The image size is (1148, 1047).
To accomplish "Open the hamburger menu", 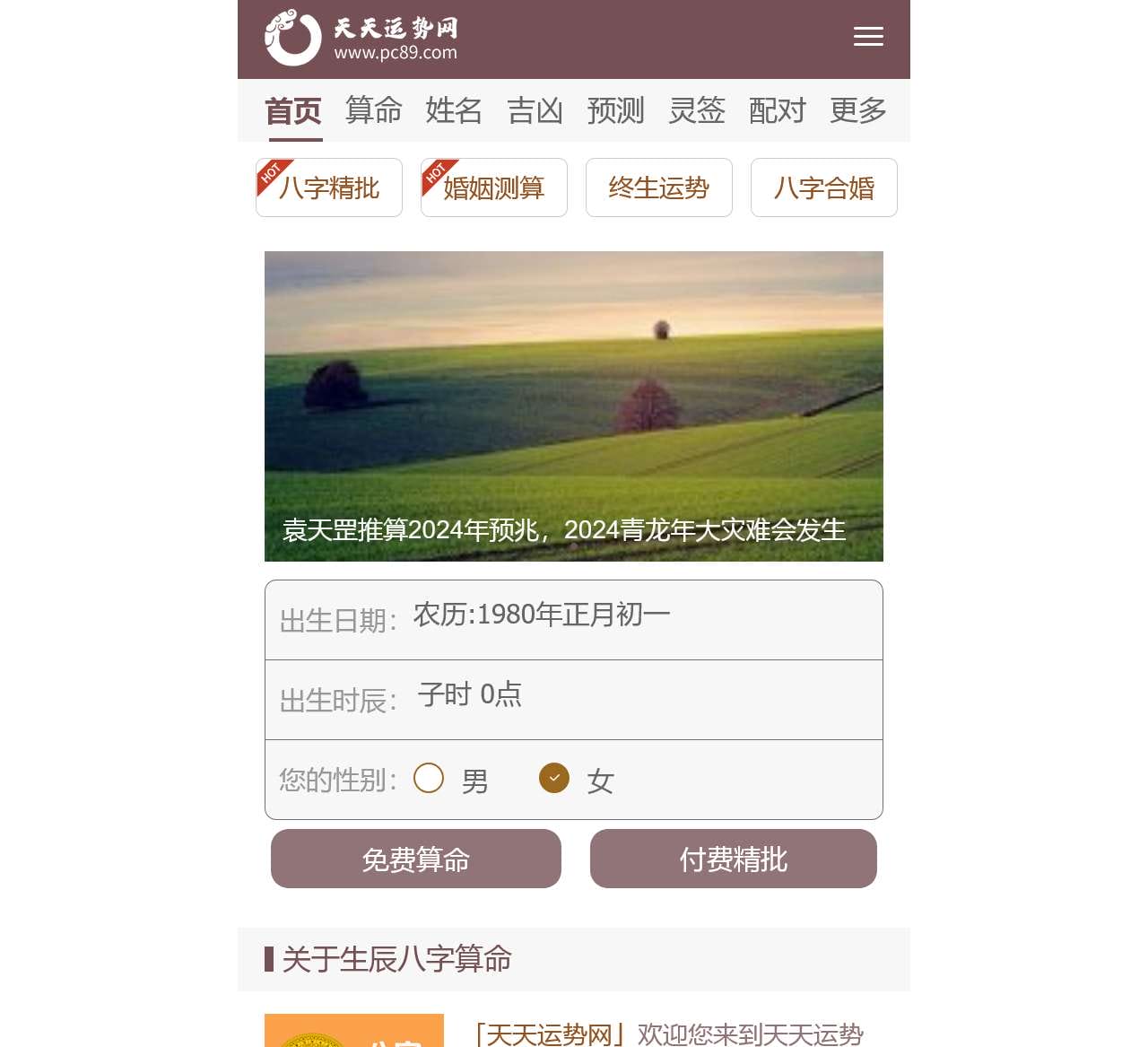I will click(867, 37).
